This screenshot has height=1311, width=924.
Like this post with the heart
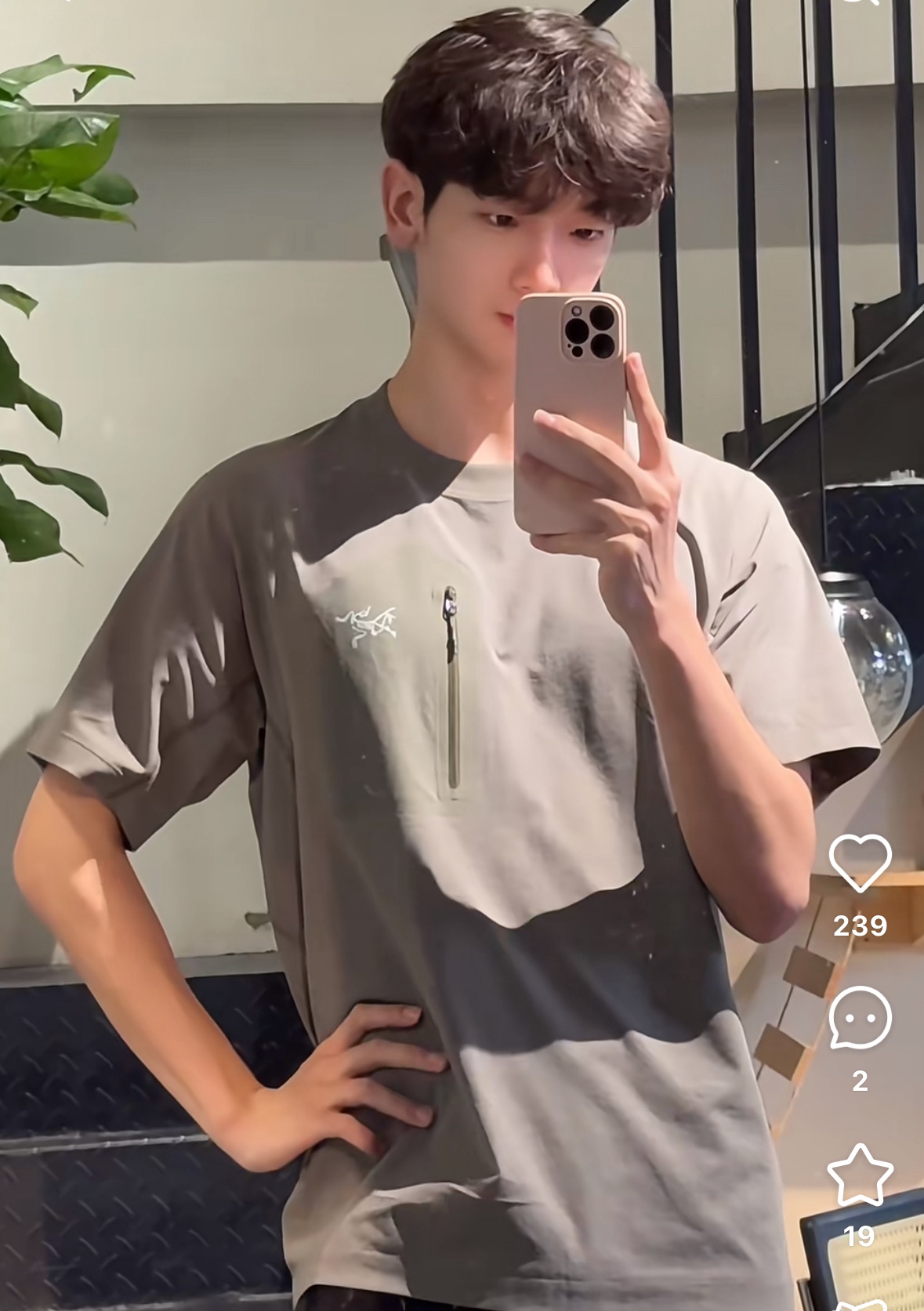[x=860, y=863]
